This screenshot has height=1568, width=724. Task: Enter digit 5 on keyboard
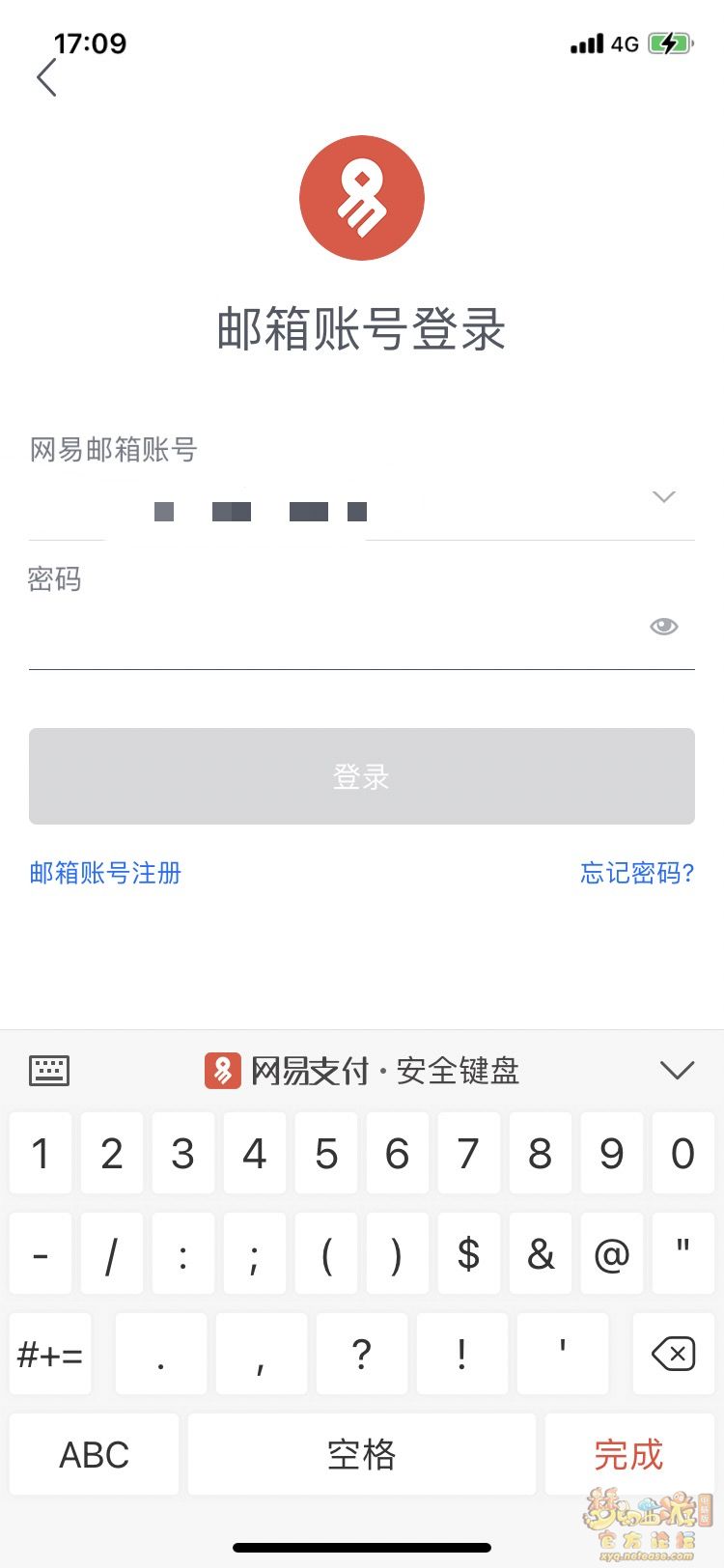click(326, 1154)
